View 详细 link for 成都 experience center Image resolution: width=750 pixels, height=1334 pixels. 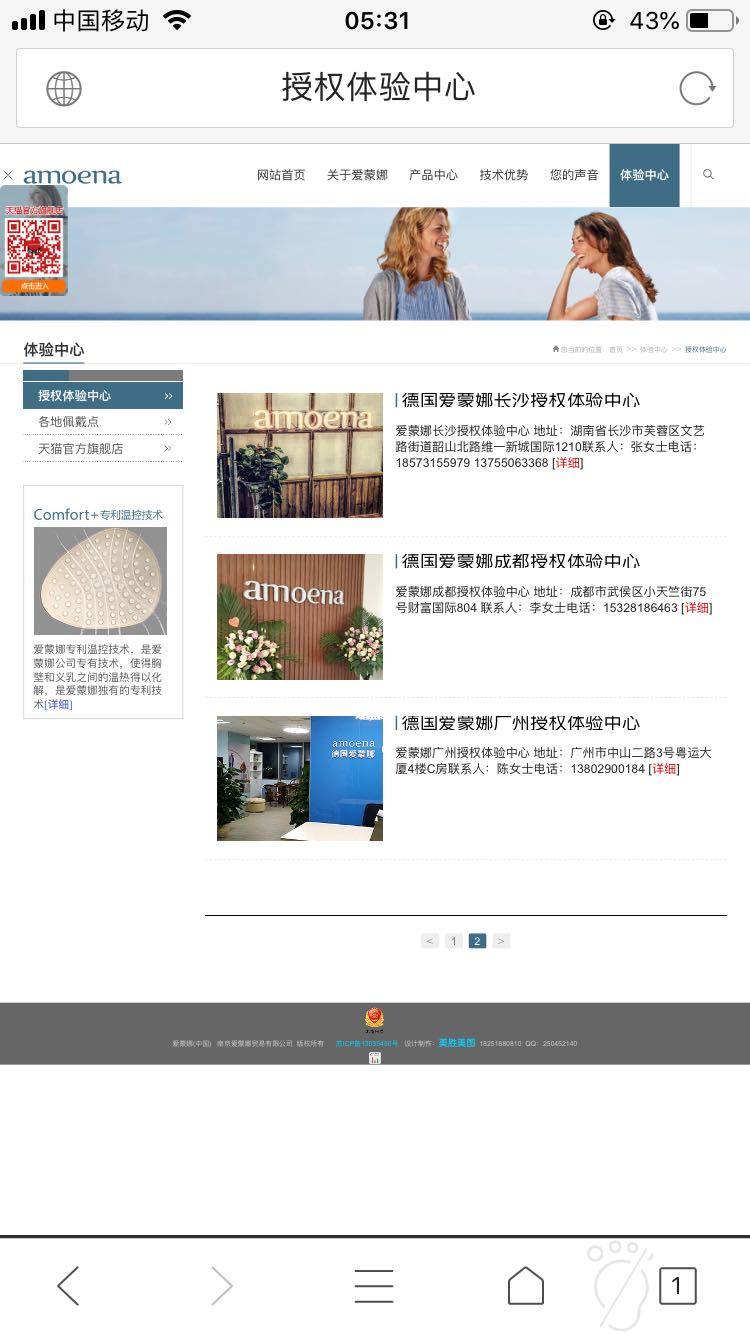pos(696,608)
